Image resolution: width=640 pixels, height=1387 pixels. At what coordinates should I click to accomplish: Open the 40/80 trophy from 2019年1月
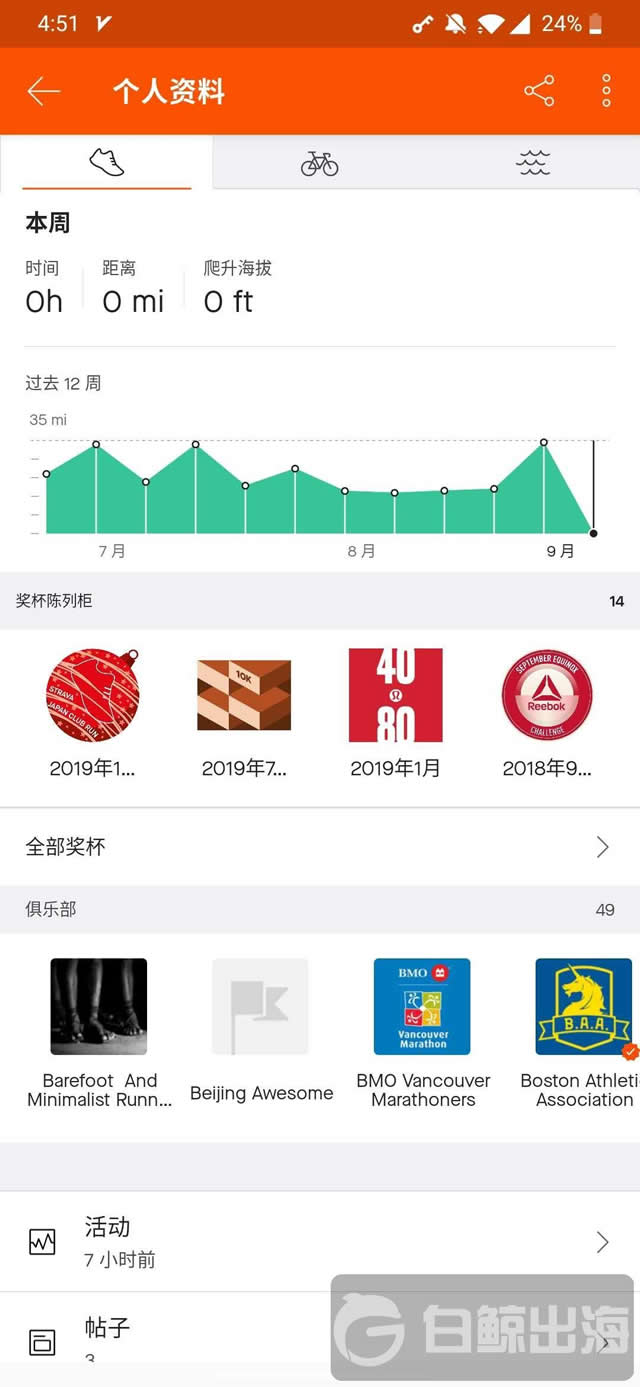coord(395,696)
